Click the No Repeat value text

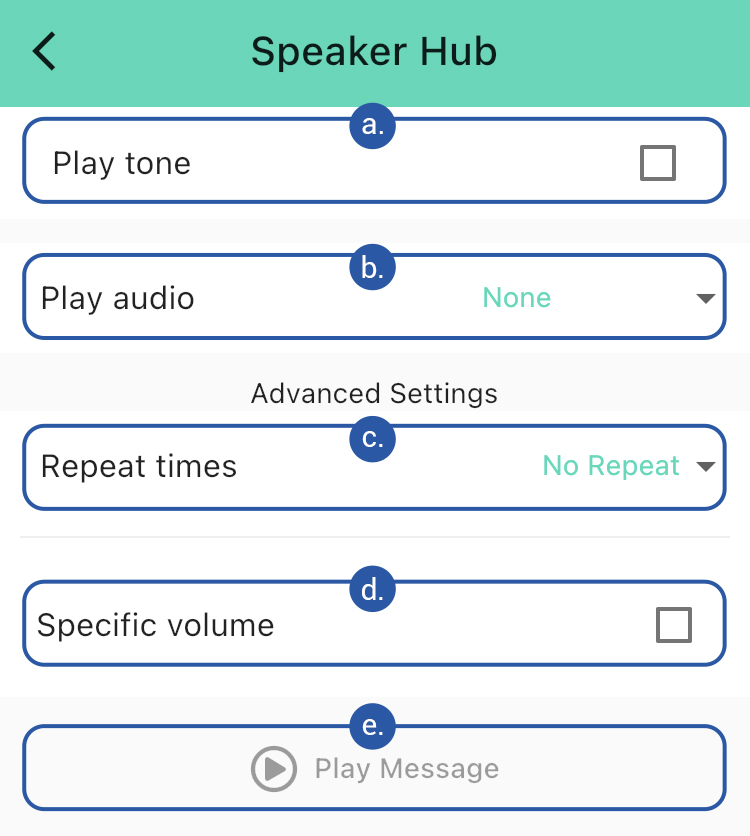[x=611, y=466]
